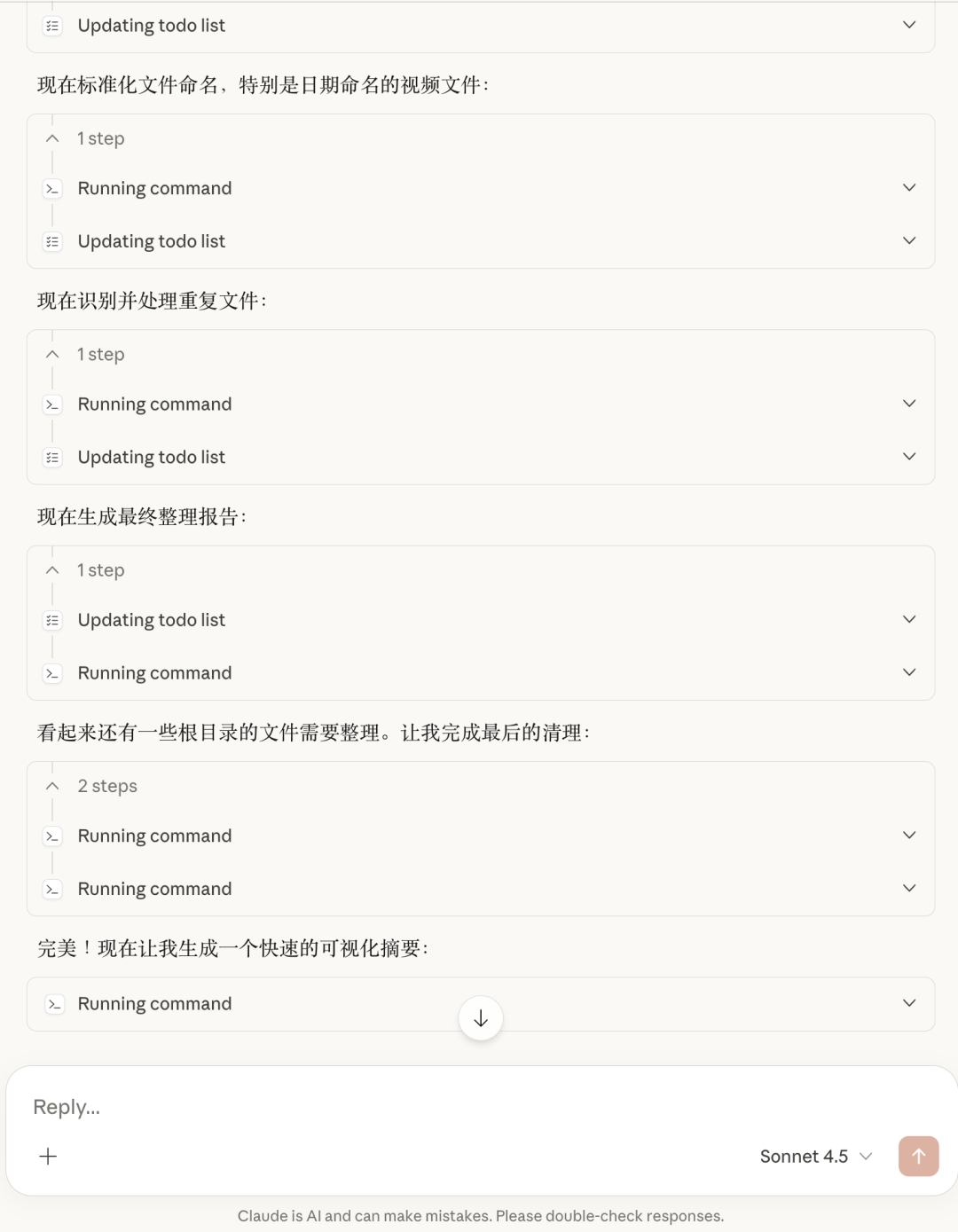Expand the Running command under the duplicate files section
This screenshot has height=1232, width=958.
pos(908,404)
